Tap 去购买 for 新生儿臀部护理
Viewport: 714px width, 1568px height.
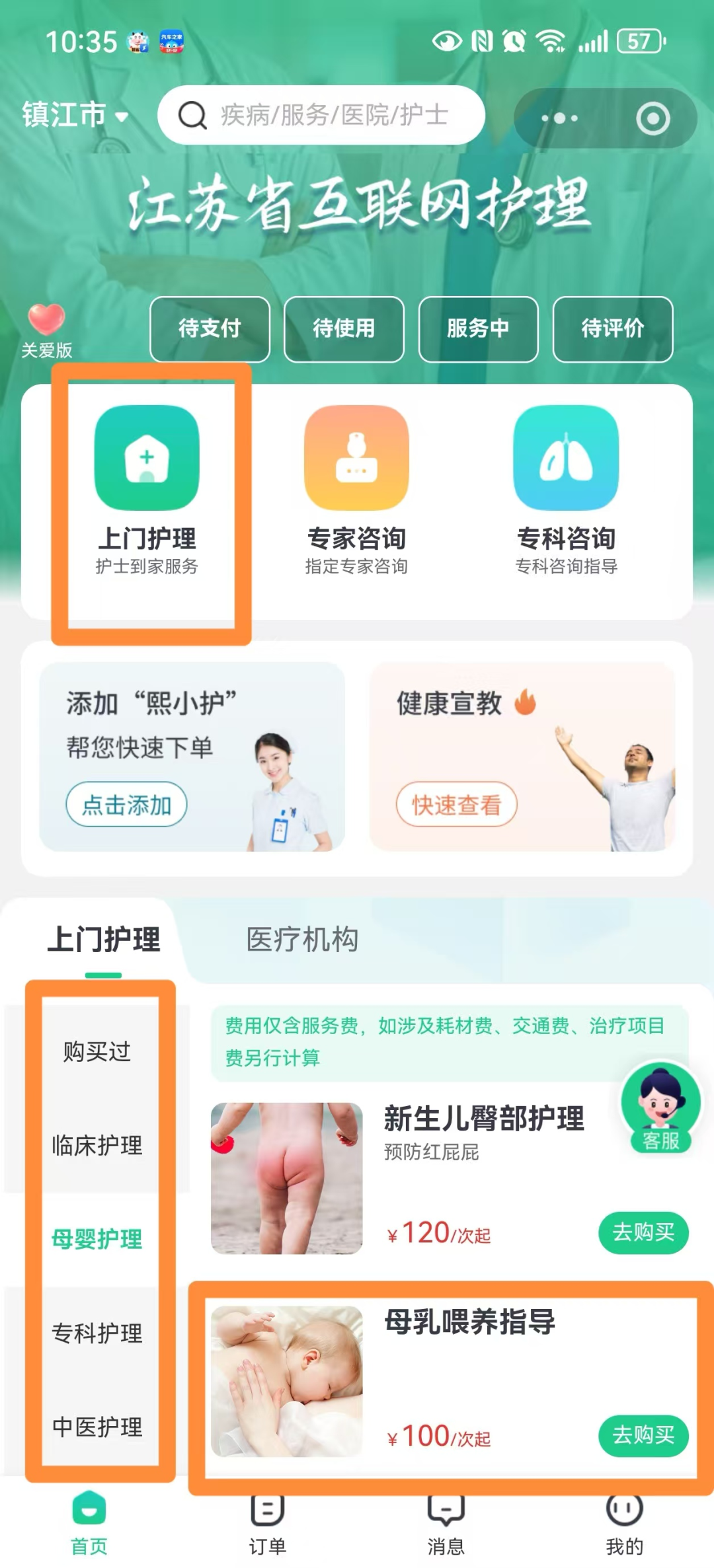tap(643, 1232)
